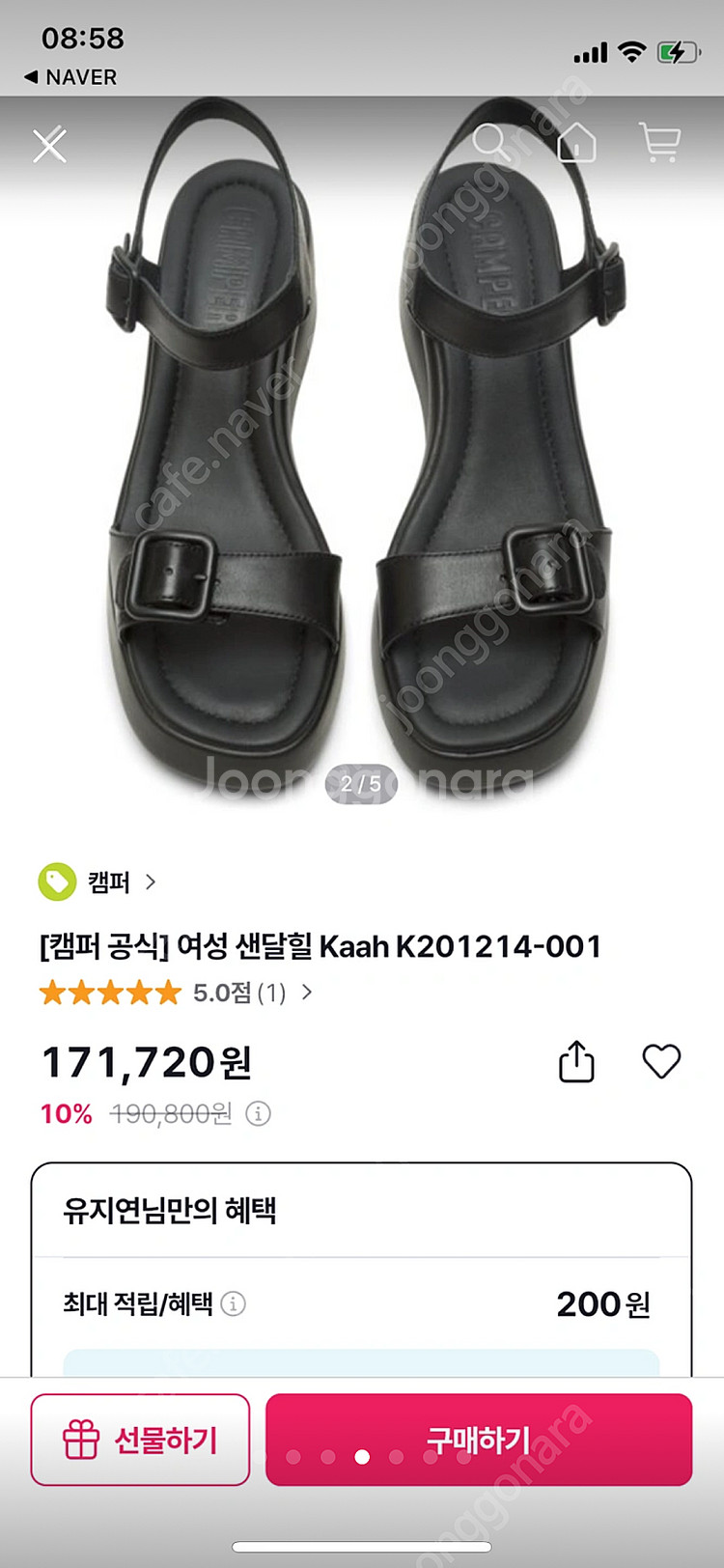Tap 선물하기 to send as gift
Viewport: 724px width, 1568px height.
point(140,1440)
